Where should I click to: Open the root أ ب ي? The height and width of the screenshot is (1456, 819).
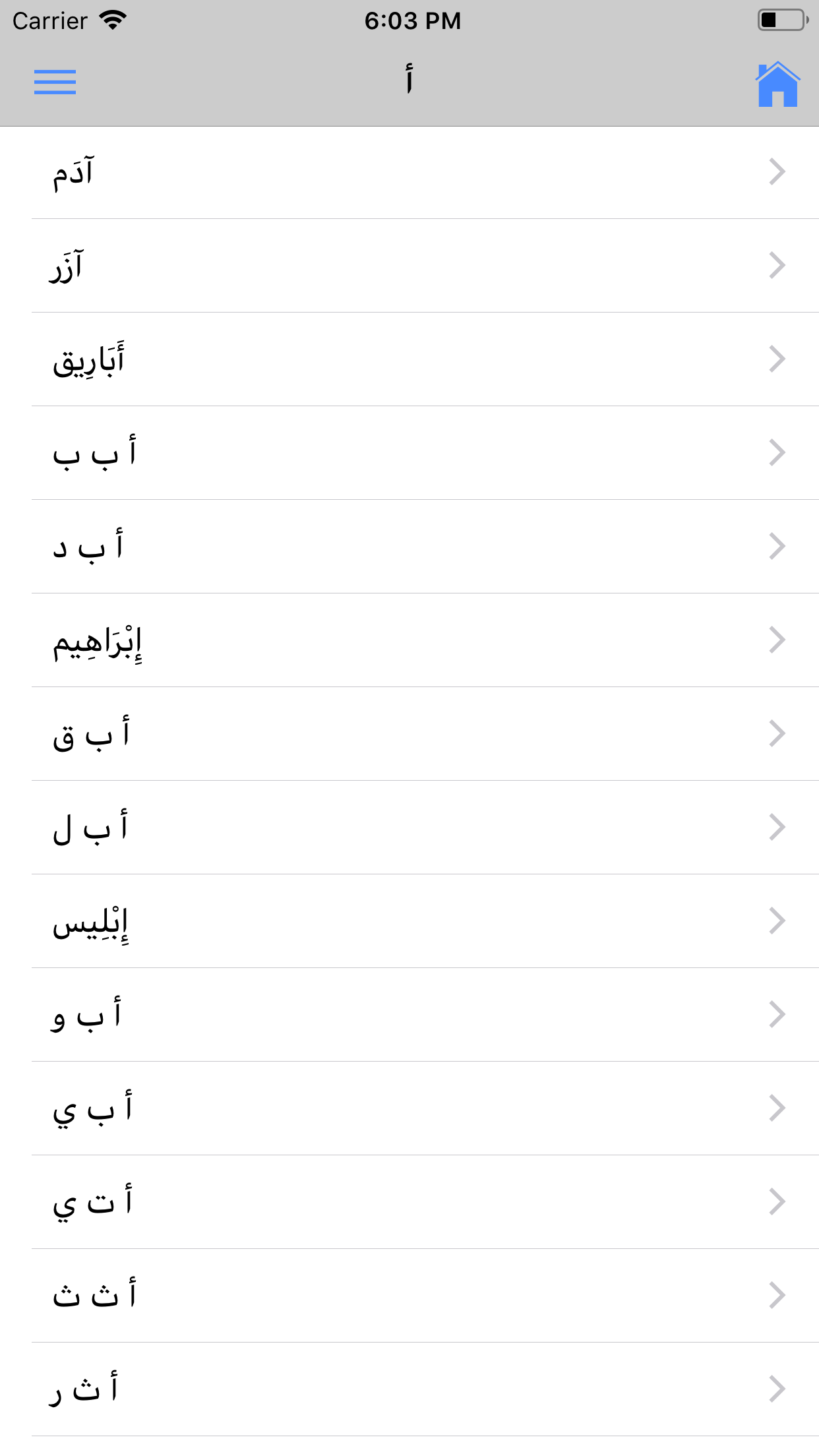[409, 1109]
